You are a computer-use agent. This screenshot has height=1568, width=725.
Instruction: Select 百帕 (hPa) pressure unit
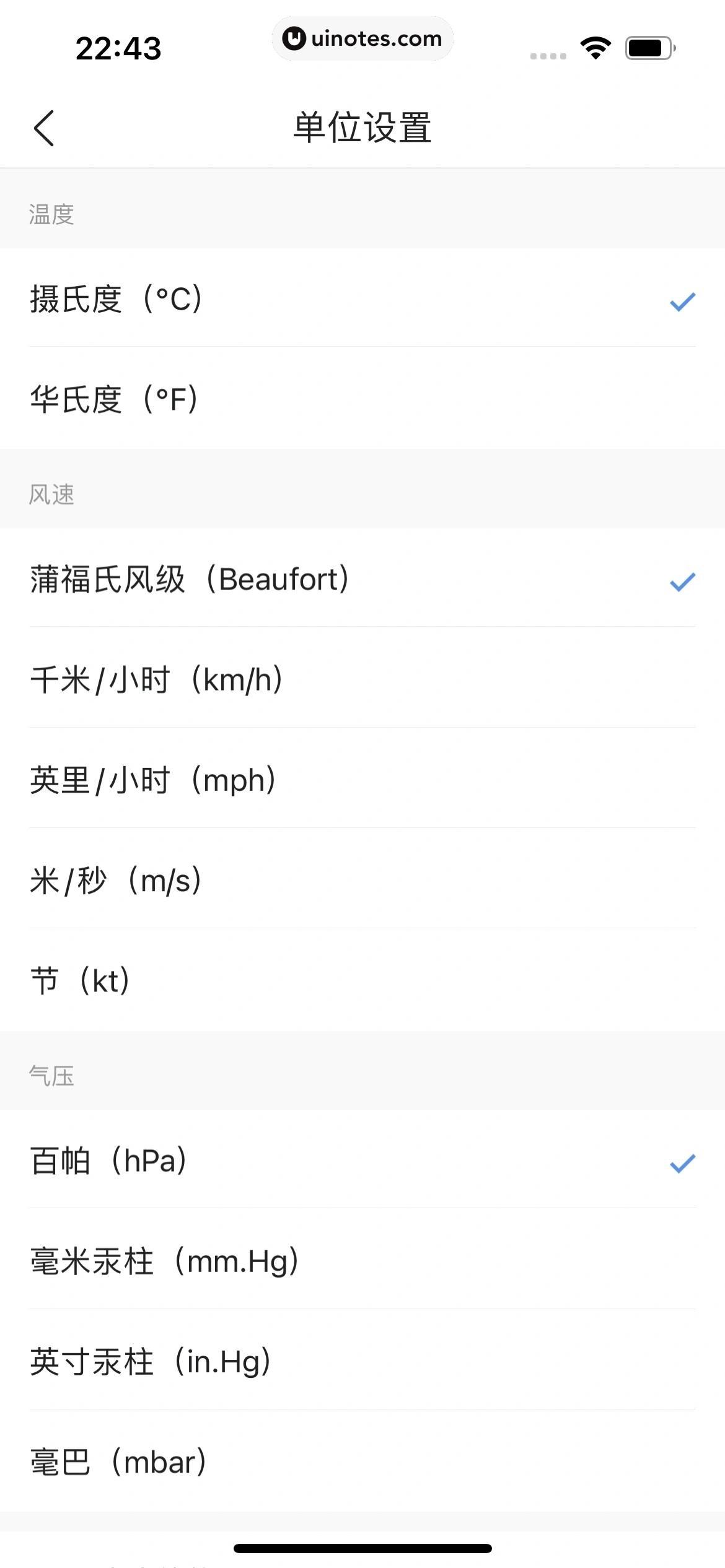tap(362, 1161)
